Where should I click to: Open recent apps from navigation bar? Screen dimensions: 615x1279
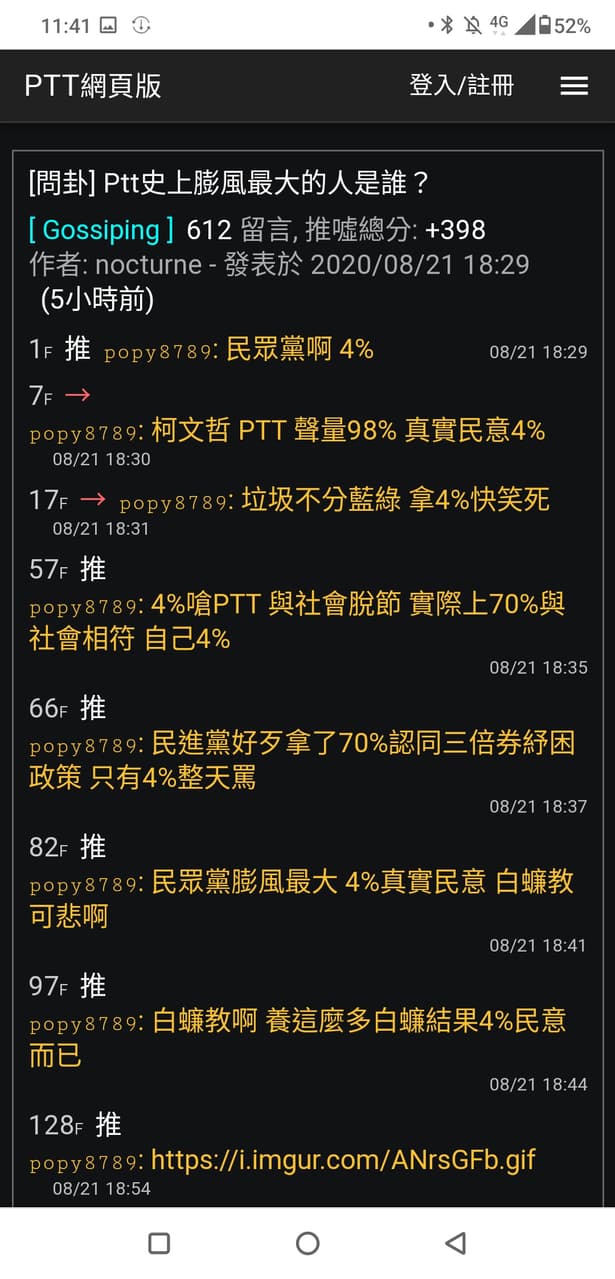point(159,1243)
